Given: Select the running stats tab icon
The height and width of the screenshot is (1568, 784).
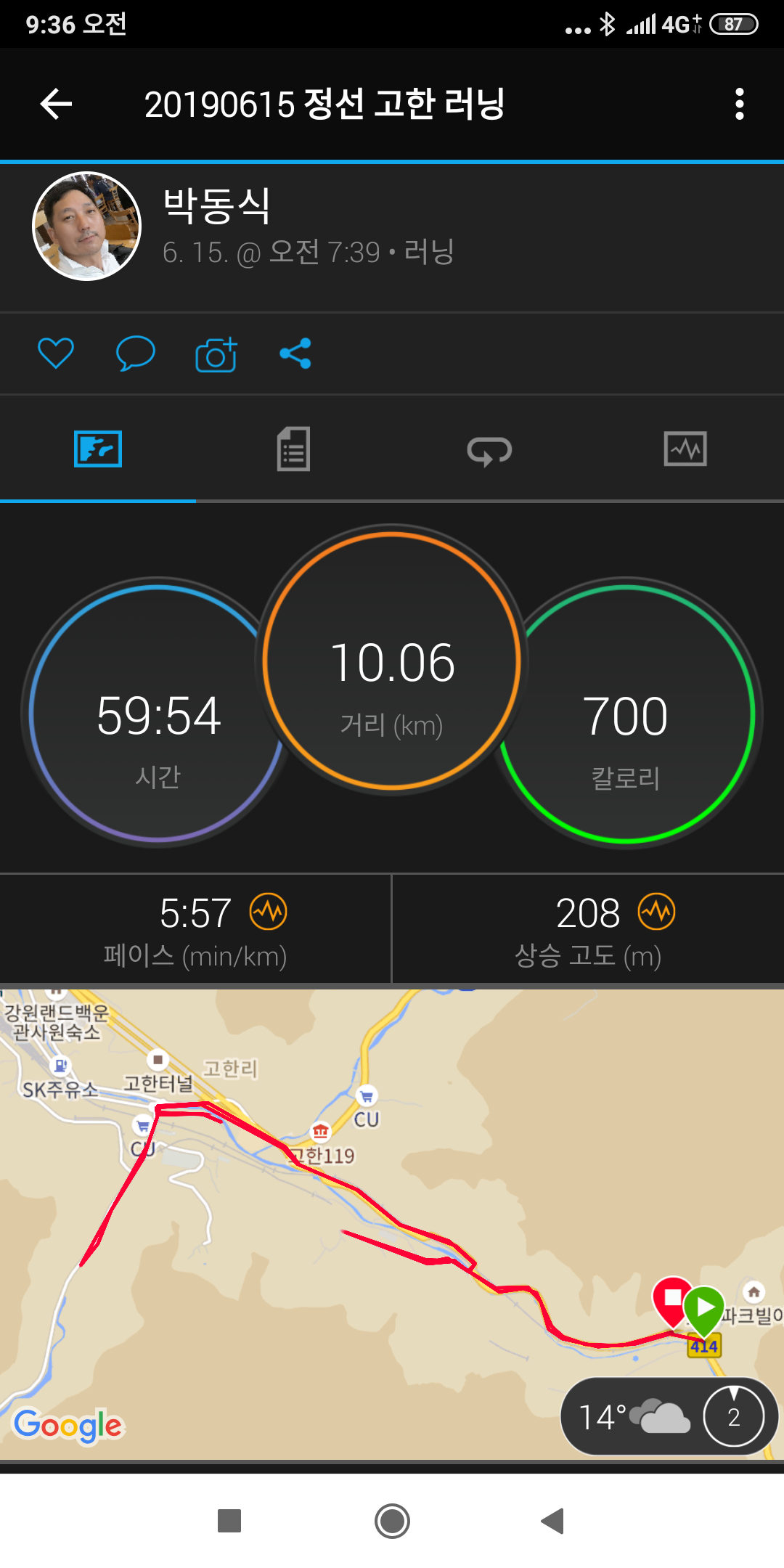Looking at the screenshot, I should 98,449.
